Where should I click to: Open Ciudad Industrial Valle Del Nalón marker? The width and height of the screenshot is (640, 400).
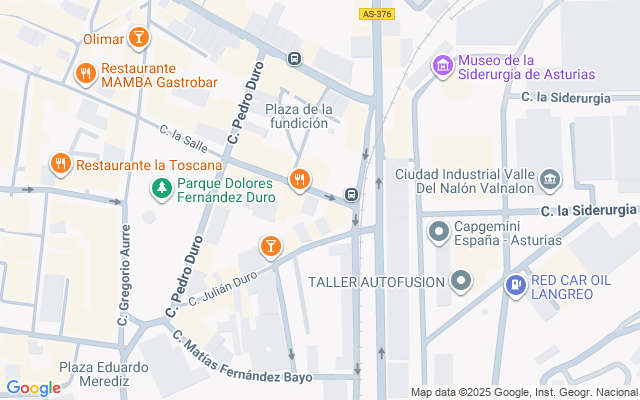coord(549,180)
